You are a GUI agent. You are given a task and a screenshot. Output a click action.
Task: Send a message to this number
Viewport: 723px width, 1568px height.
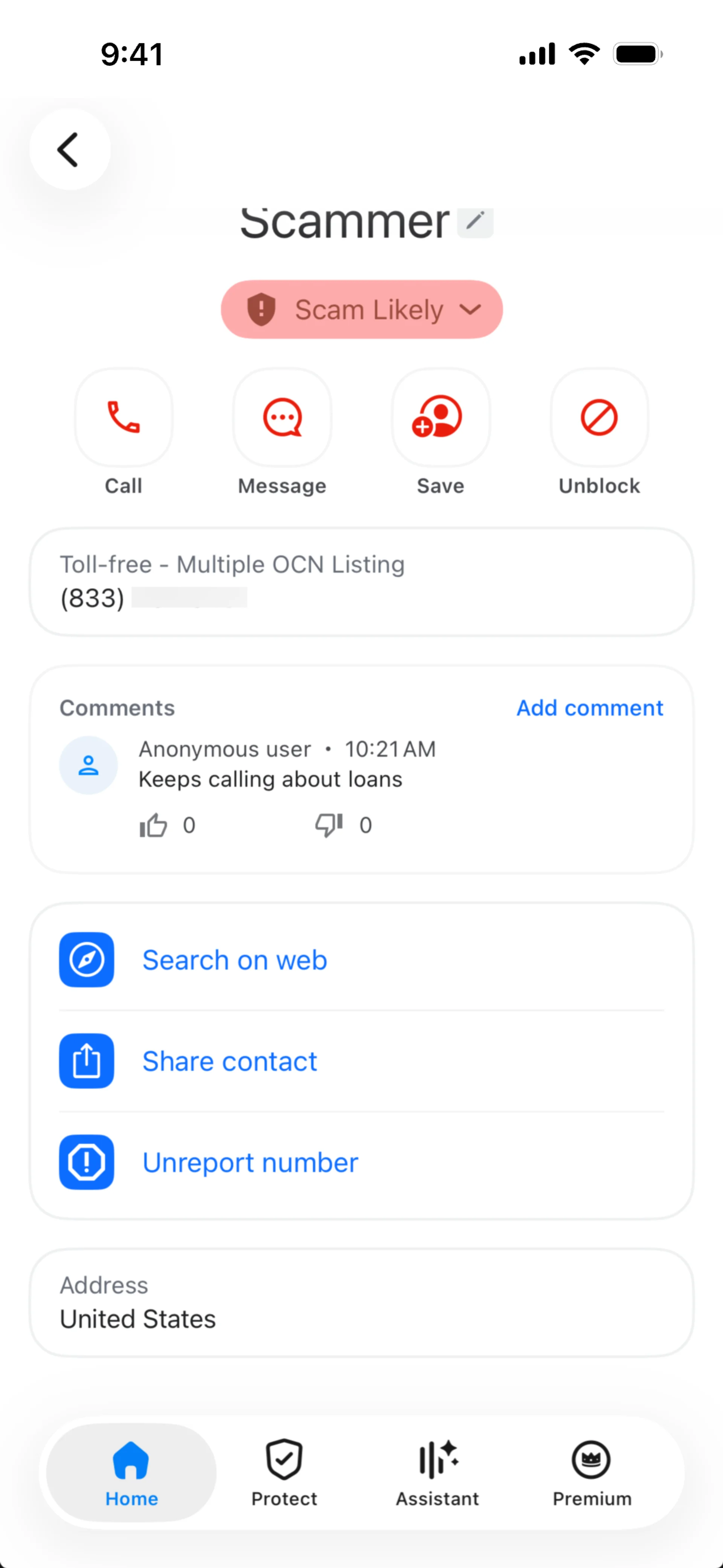282,417
